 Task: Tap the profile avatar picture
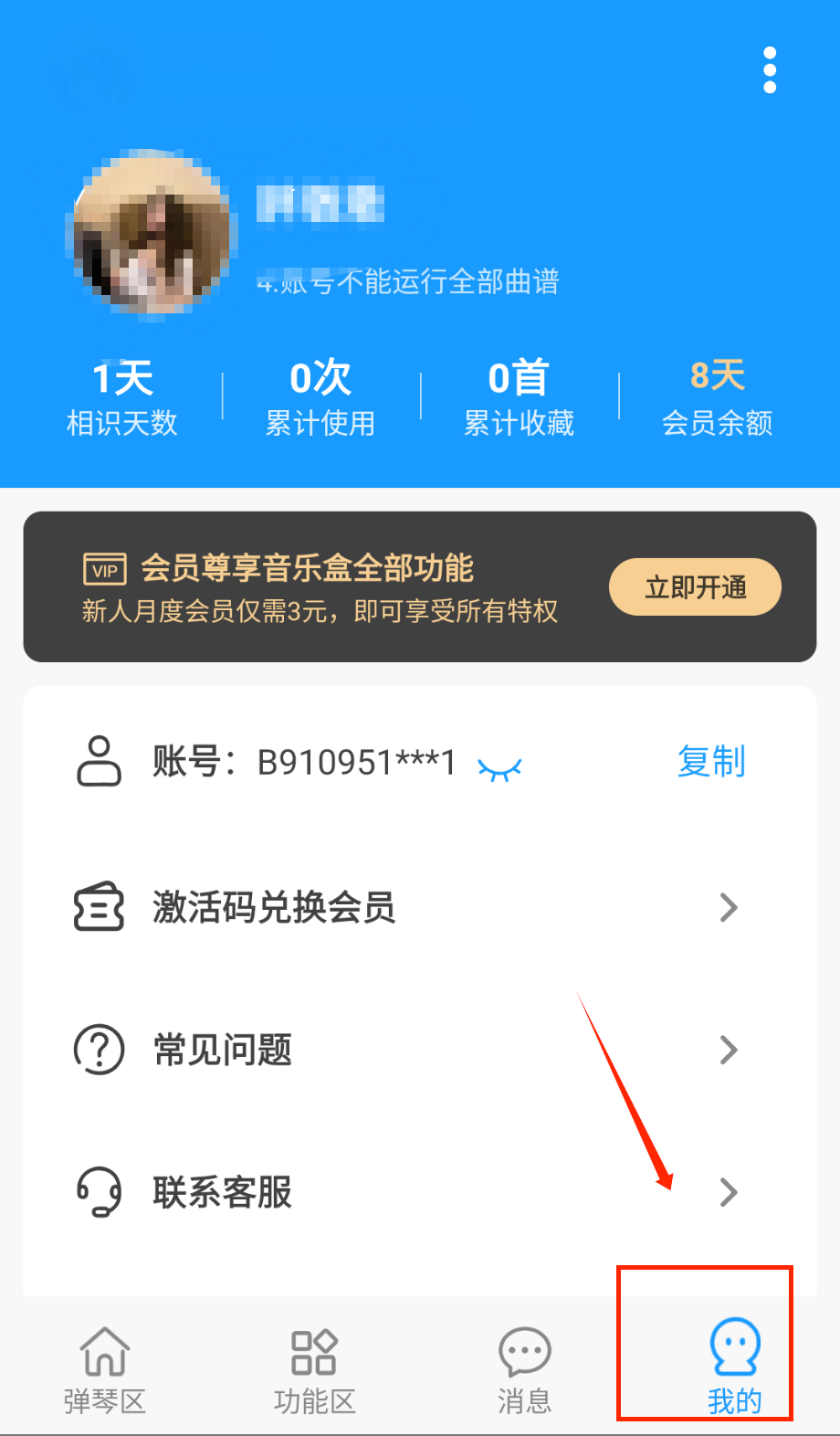(x=152, y=235)
